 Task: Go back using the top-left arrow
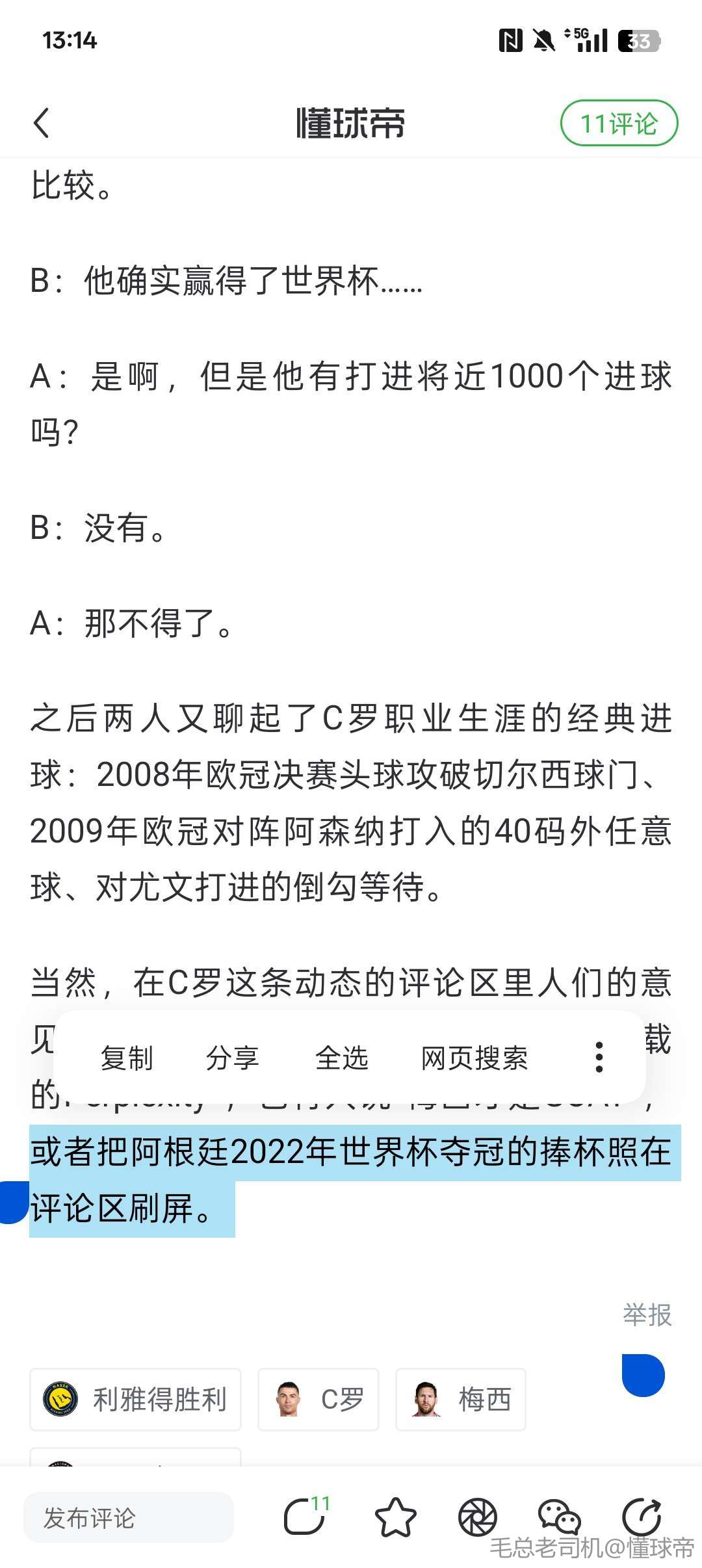(x=42, y=123)
